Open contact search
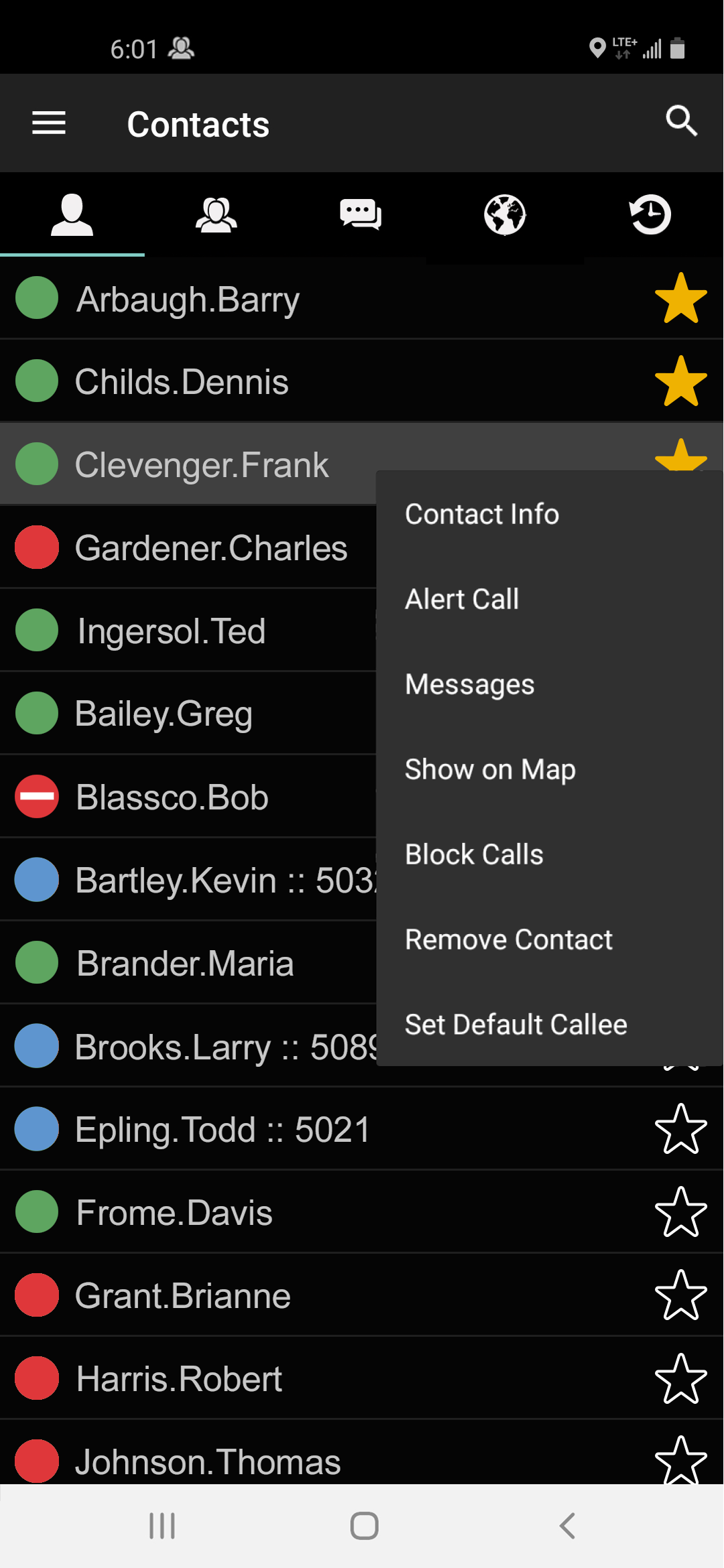Screen dimensions: 724x1568 (681, 121)
